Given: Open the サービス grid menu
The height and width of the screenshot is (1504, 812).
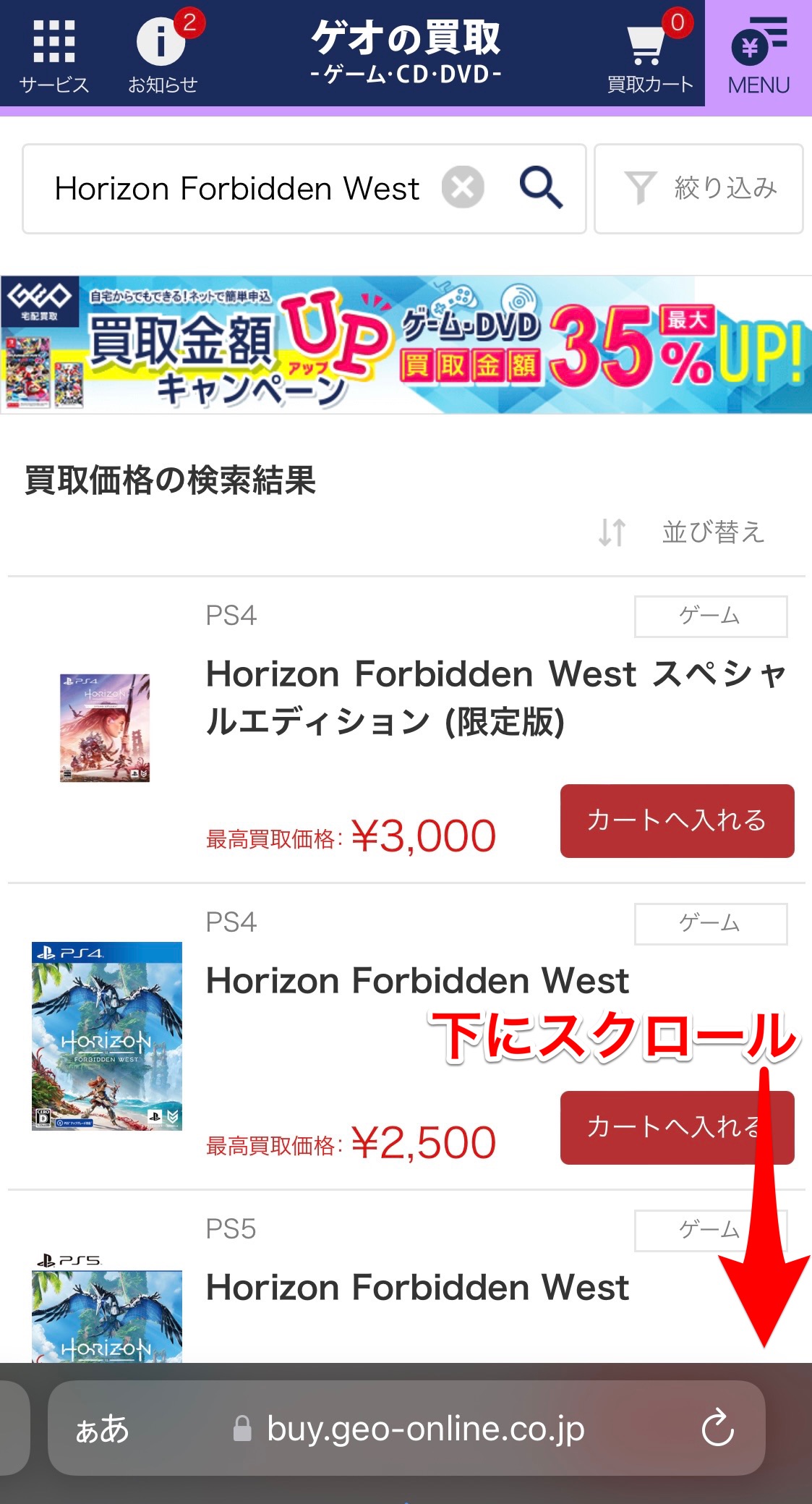Looking at the screenshot, I should click(x=54, y=56).
